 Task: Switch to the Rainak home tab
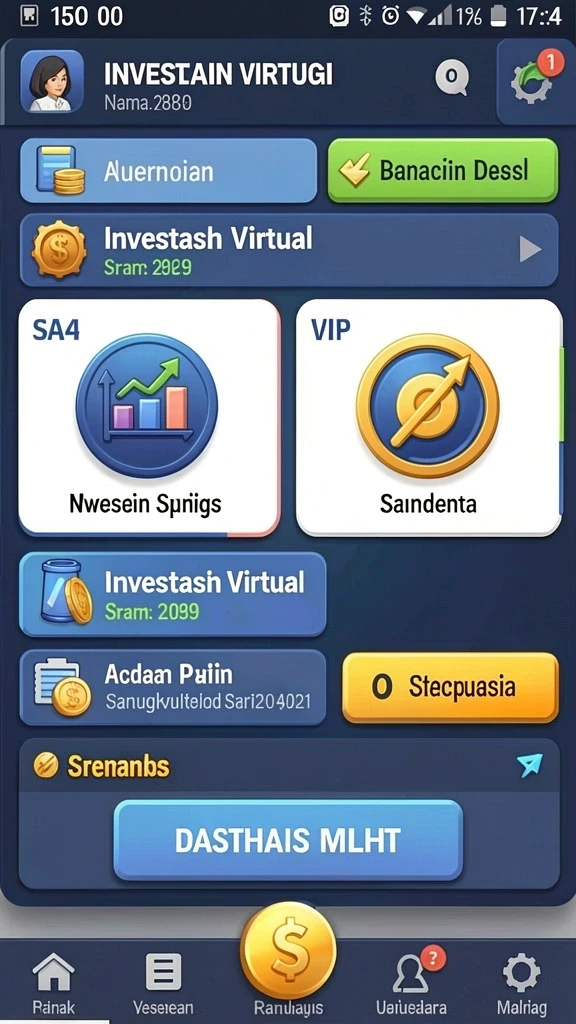54,982
